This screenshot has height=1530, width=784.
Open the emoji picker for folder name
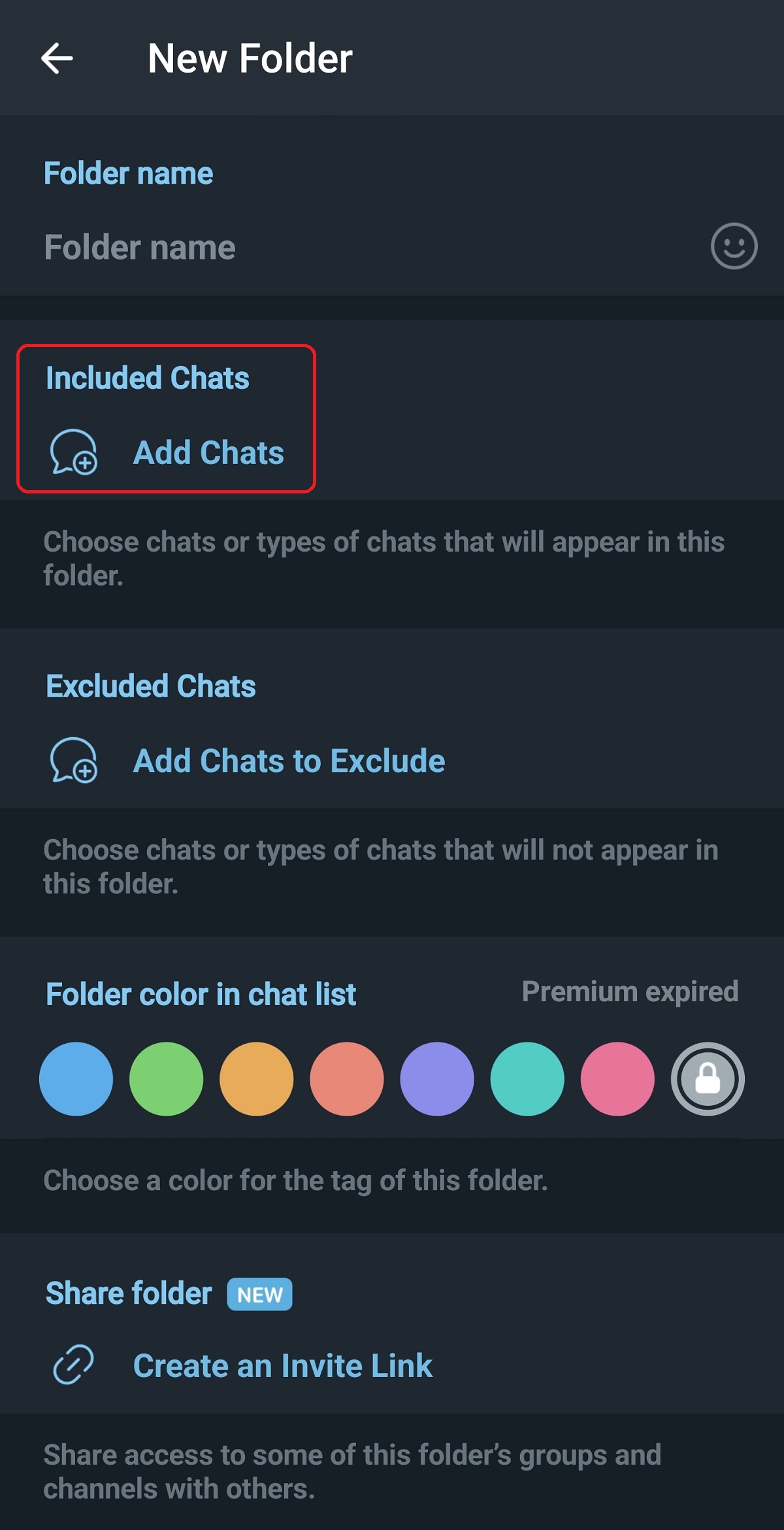click(734, 246)
